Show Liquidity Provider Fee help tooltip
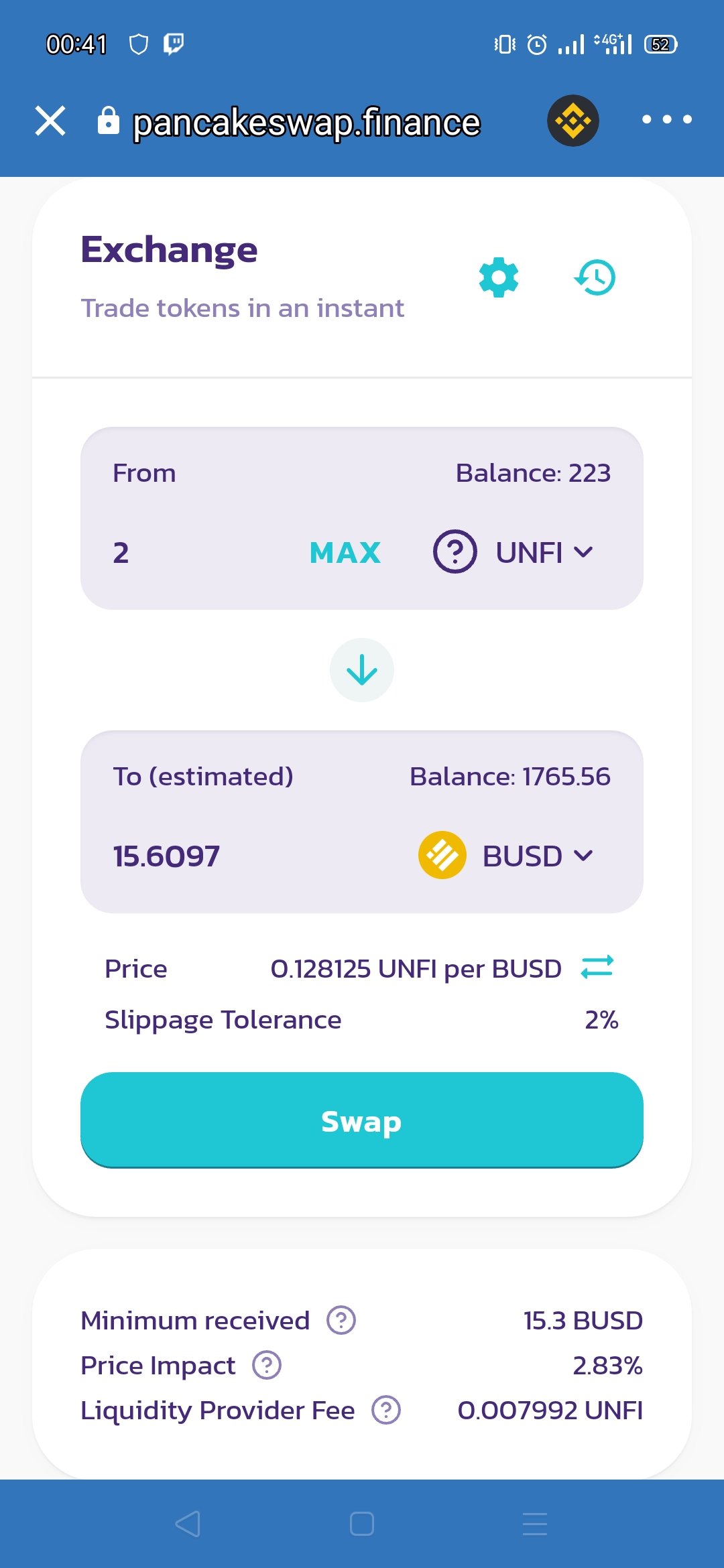Viewport: 724px width, 1568px height. pyautogui.click(x=386, y=1410)
